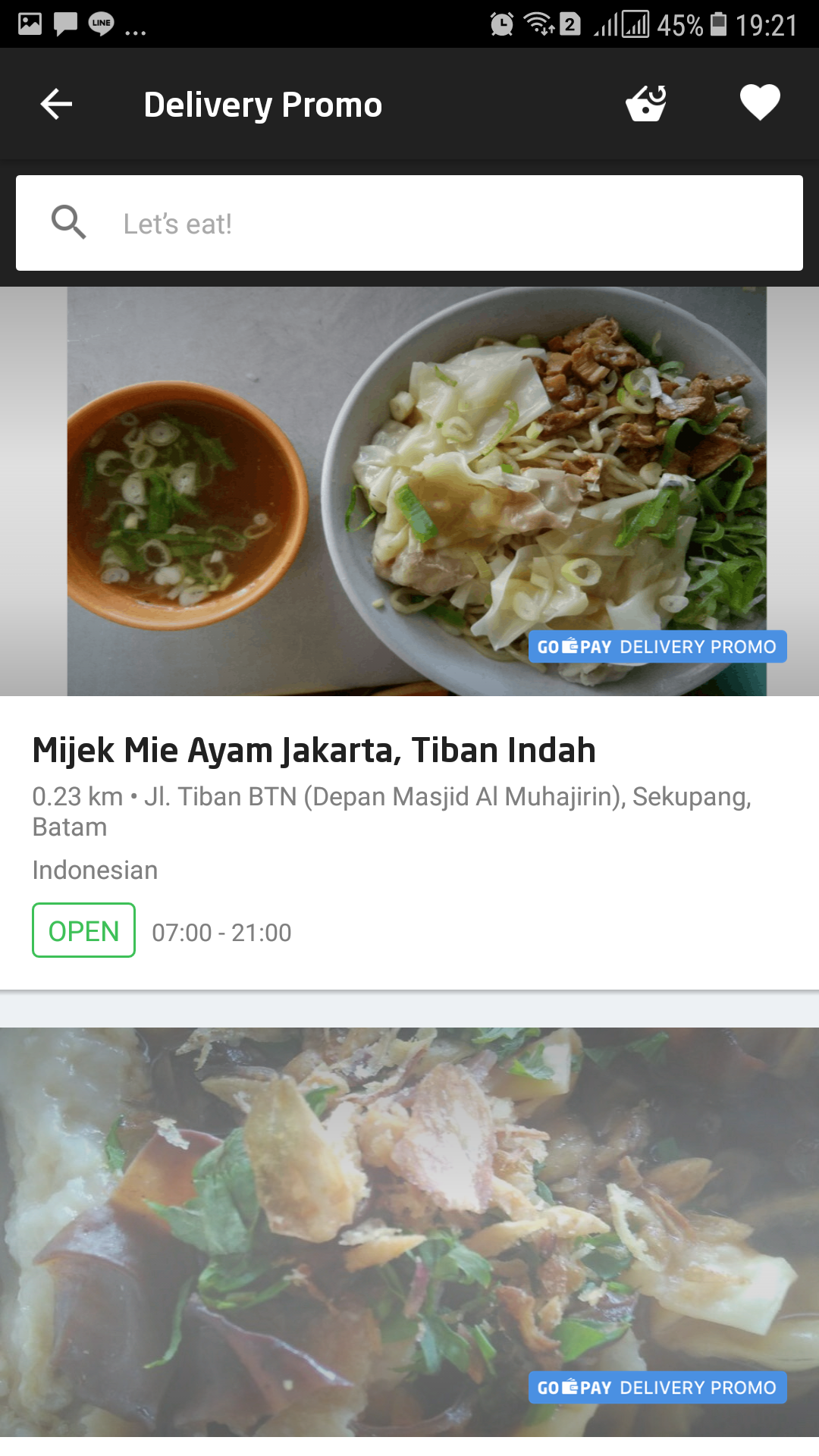Go back from Delivery Promo
This screenshot has width=819, height=1456.
click(x=56, y=104)
